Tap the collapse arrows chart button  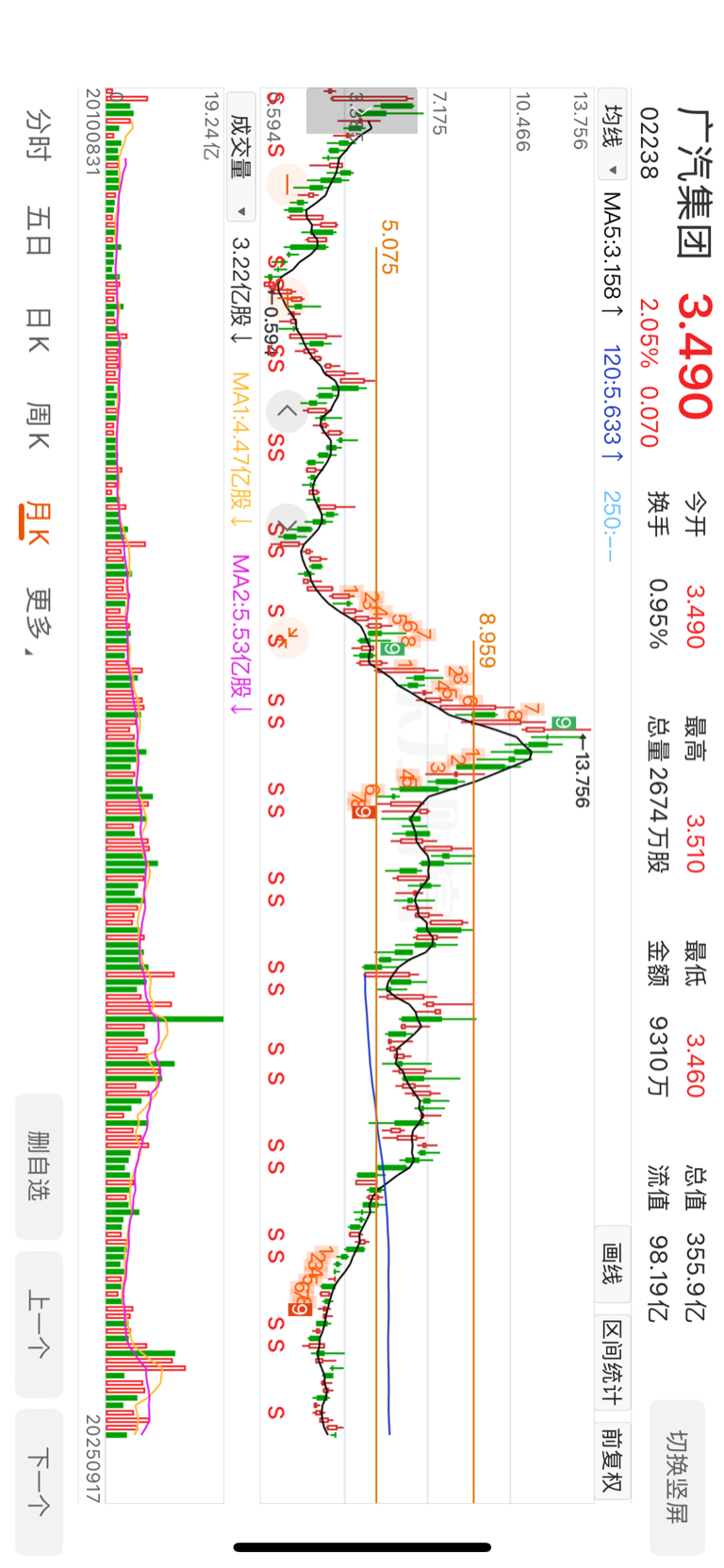(x=288, y=638)
